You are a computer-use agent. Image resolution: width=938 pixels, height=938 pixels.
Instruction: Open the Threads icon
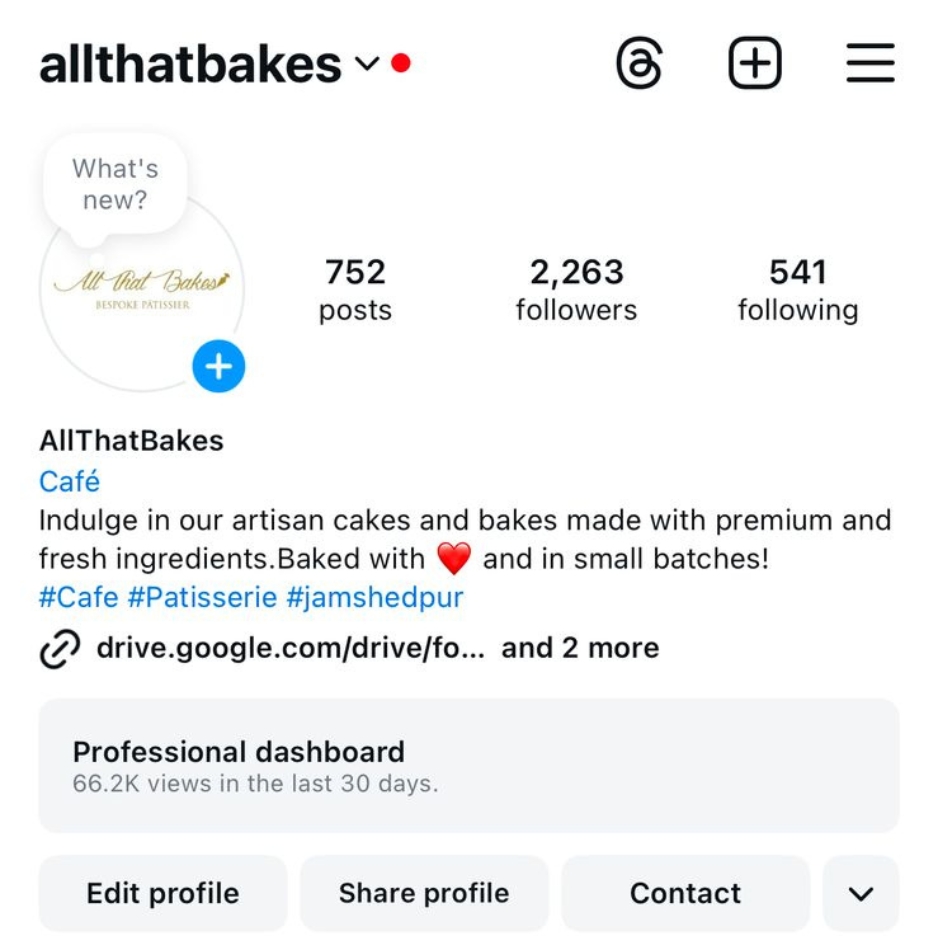pos(639,66)
